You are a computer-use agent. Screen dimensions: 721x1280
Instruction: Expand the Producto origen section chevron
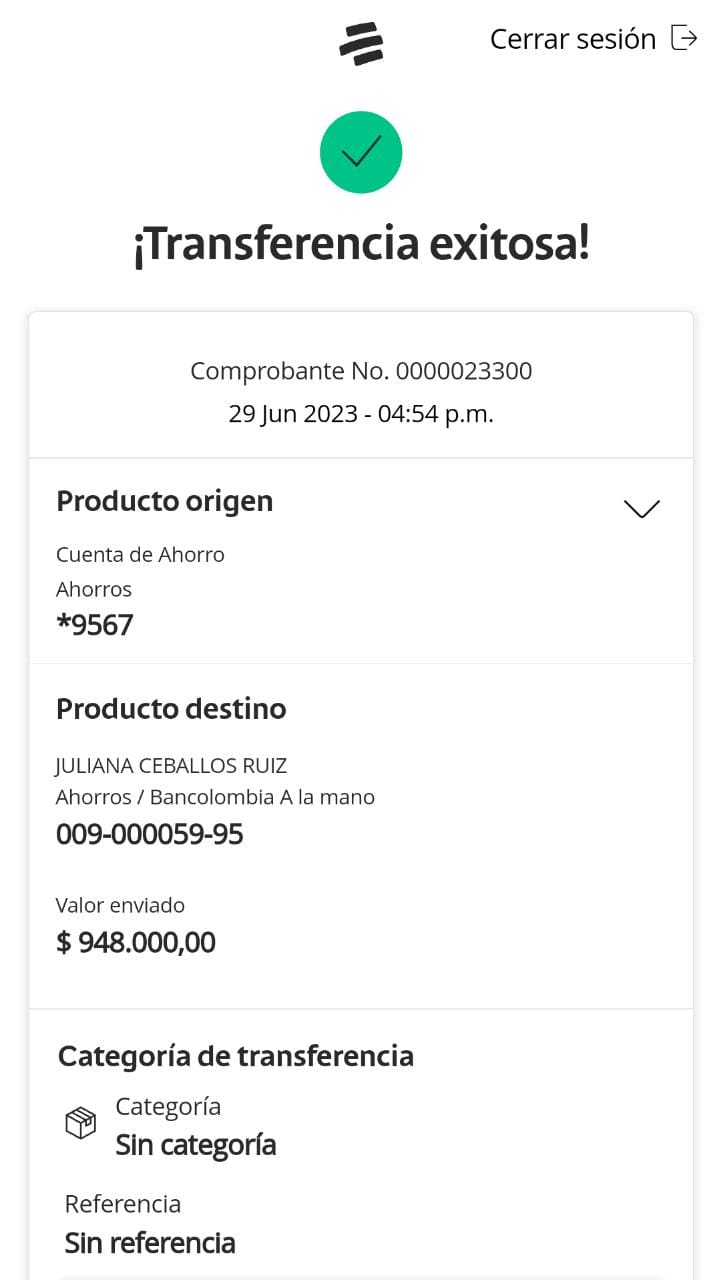point(641,508)
